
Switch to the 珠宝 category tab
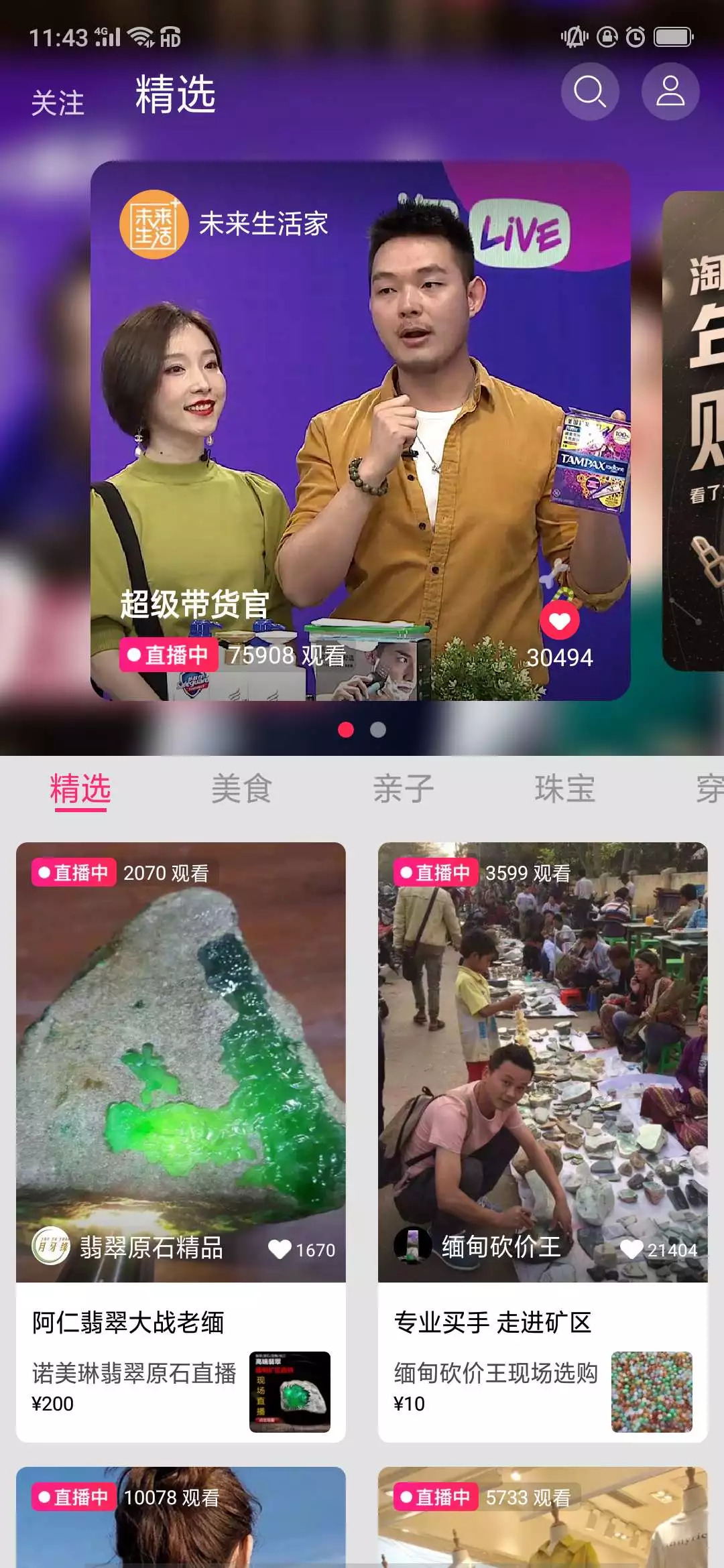[x=564, y=789]
